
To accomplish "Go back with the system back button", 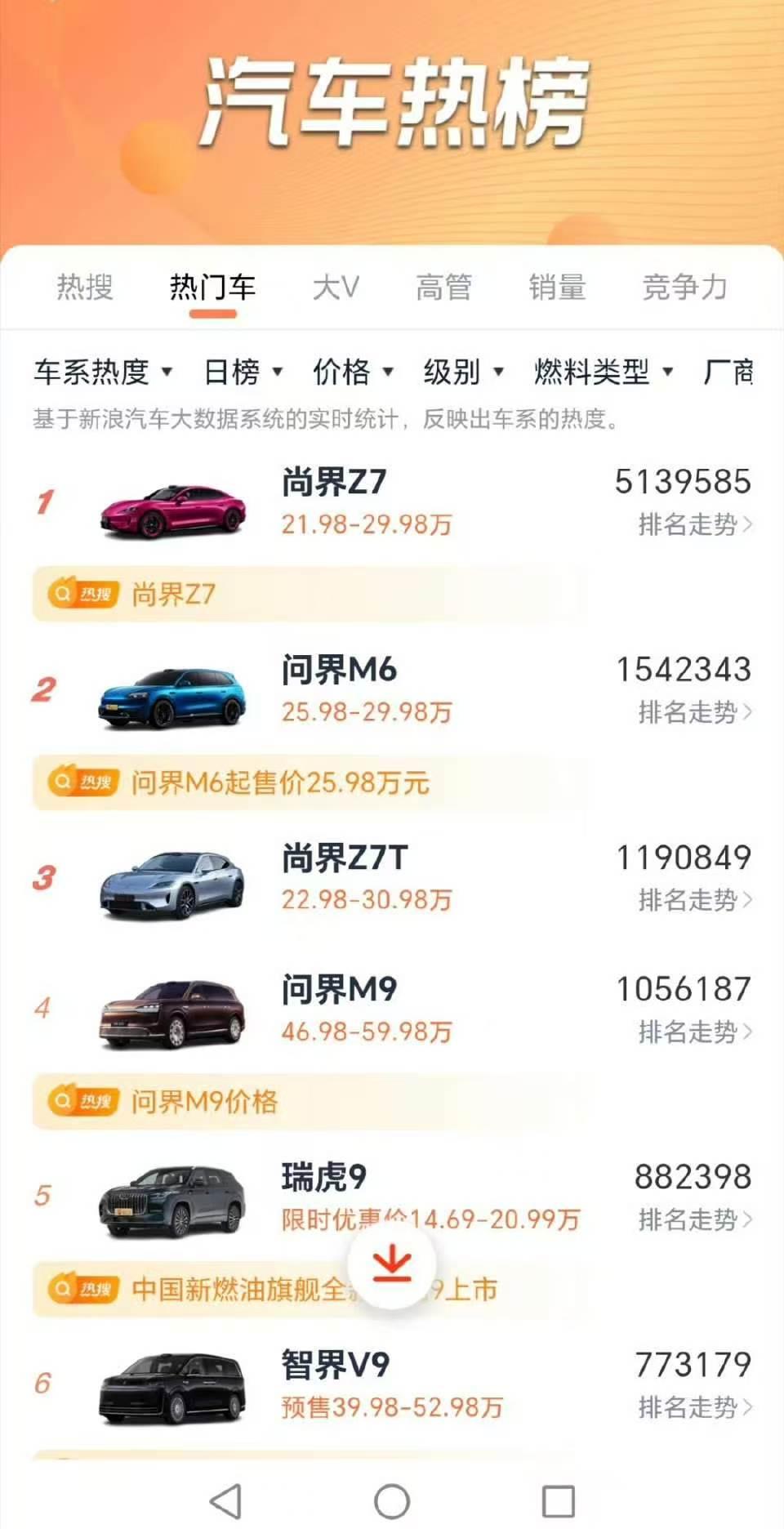I will click(x=225, y=1501).
